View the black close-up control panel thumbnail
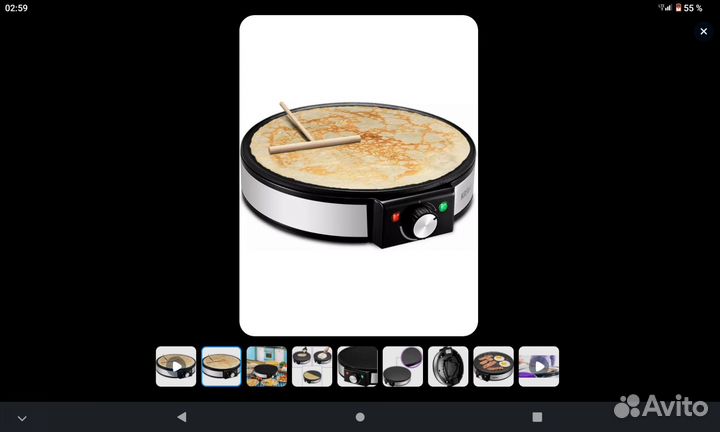This screenshot has width=720, height=432. coord(358,367)
